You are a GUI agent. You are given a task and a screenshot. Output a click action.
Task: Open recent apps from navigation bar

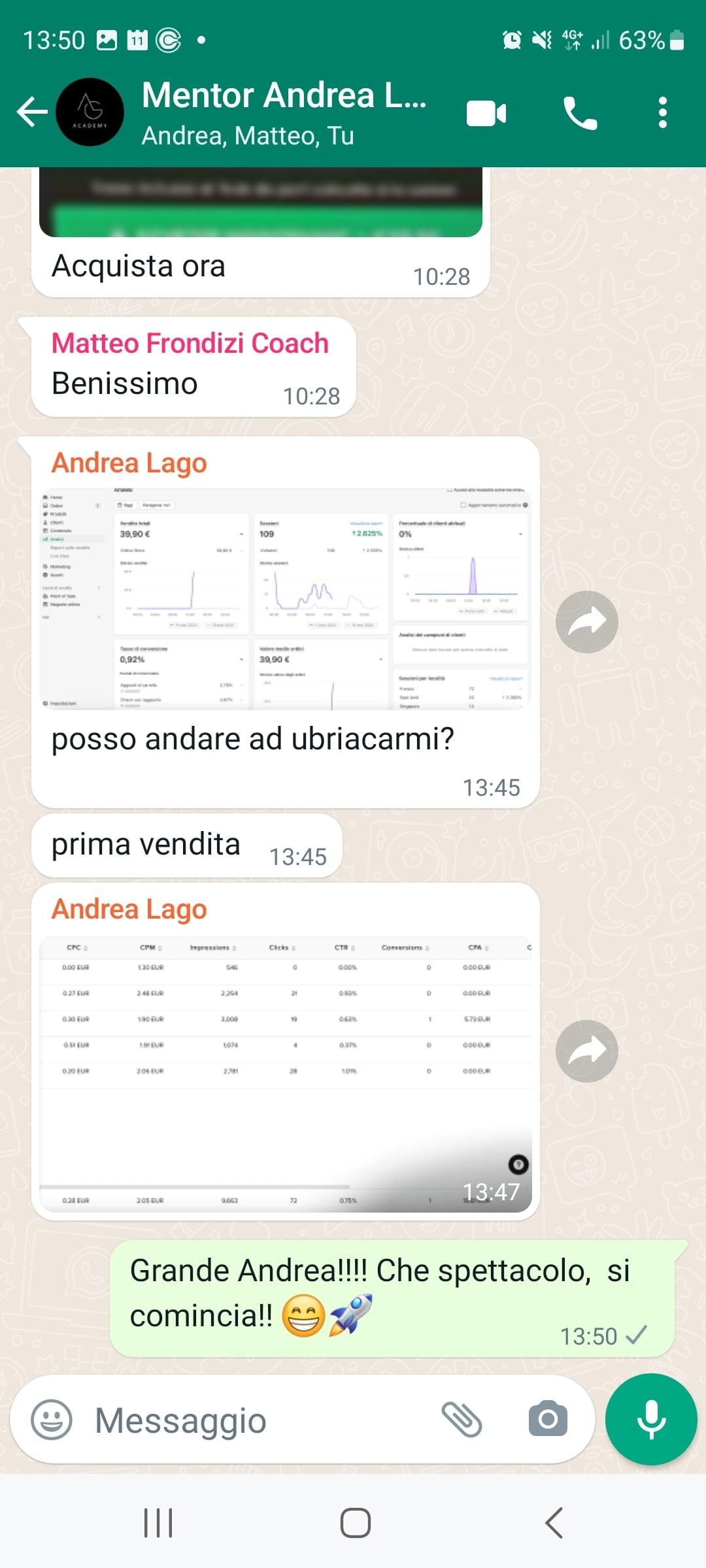point(158,1523)
